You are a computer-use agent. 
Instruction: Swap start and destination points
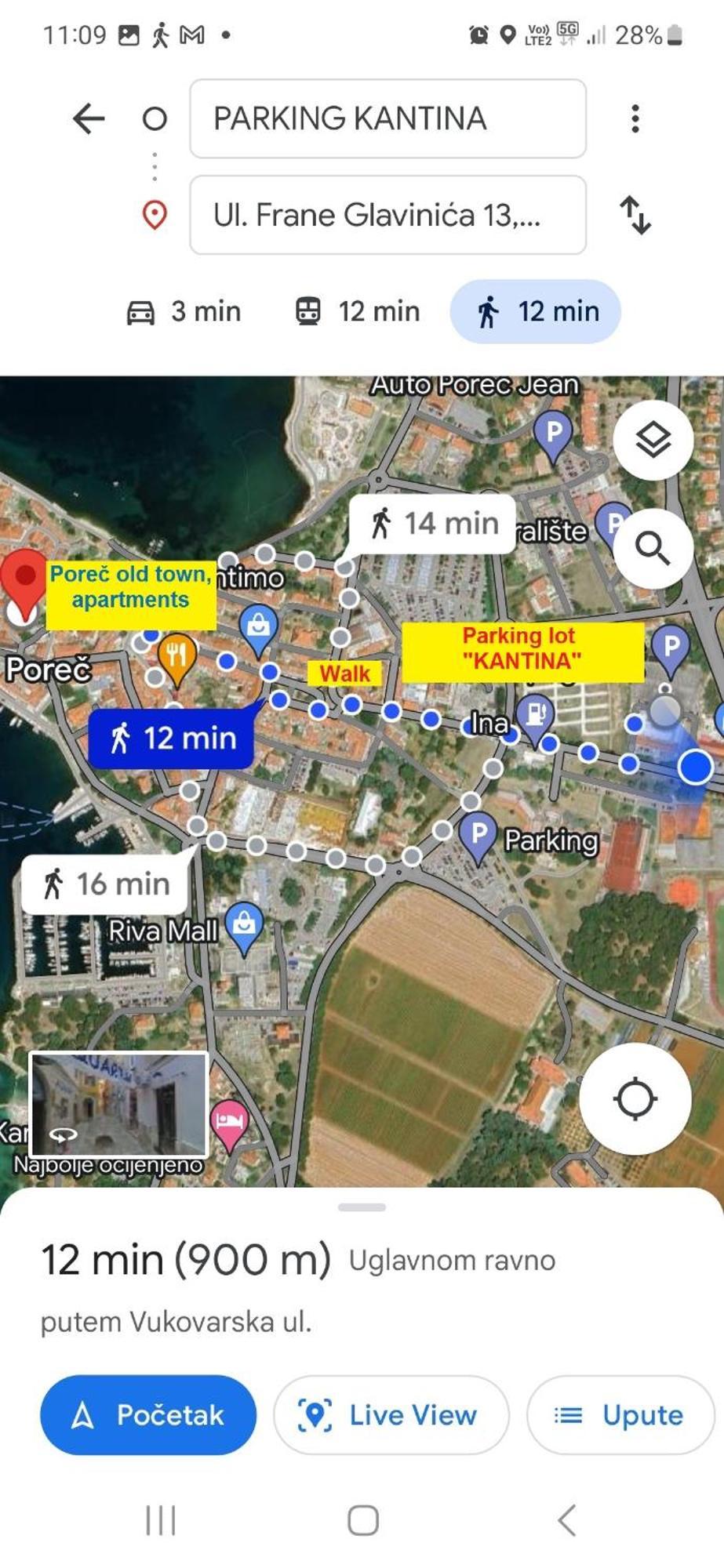point(635,215)
